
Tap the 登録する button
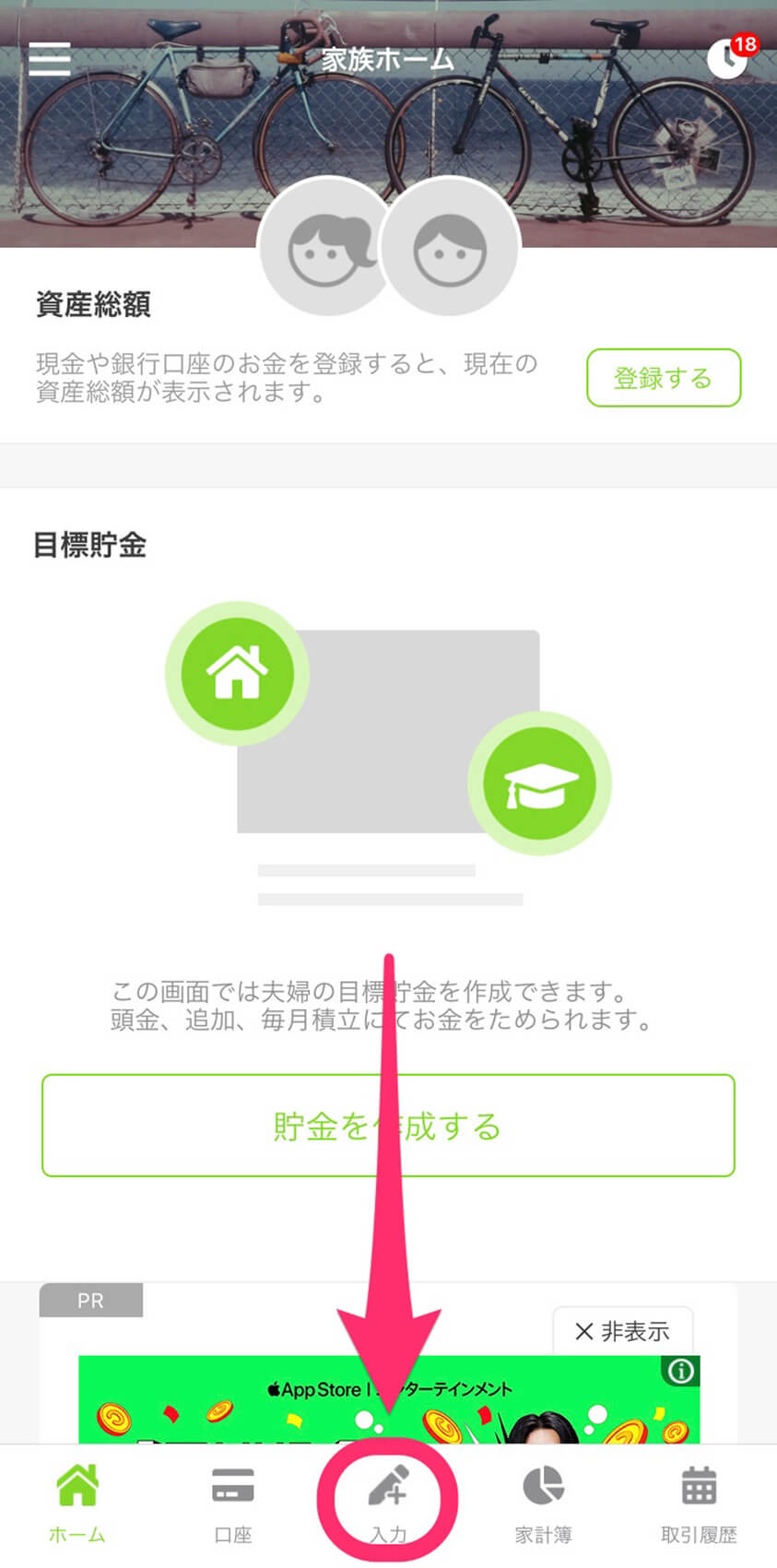tap(664, 378)
